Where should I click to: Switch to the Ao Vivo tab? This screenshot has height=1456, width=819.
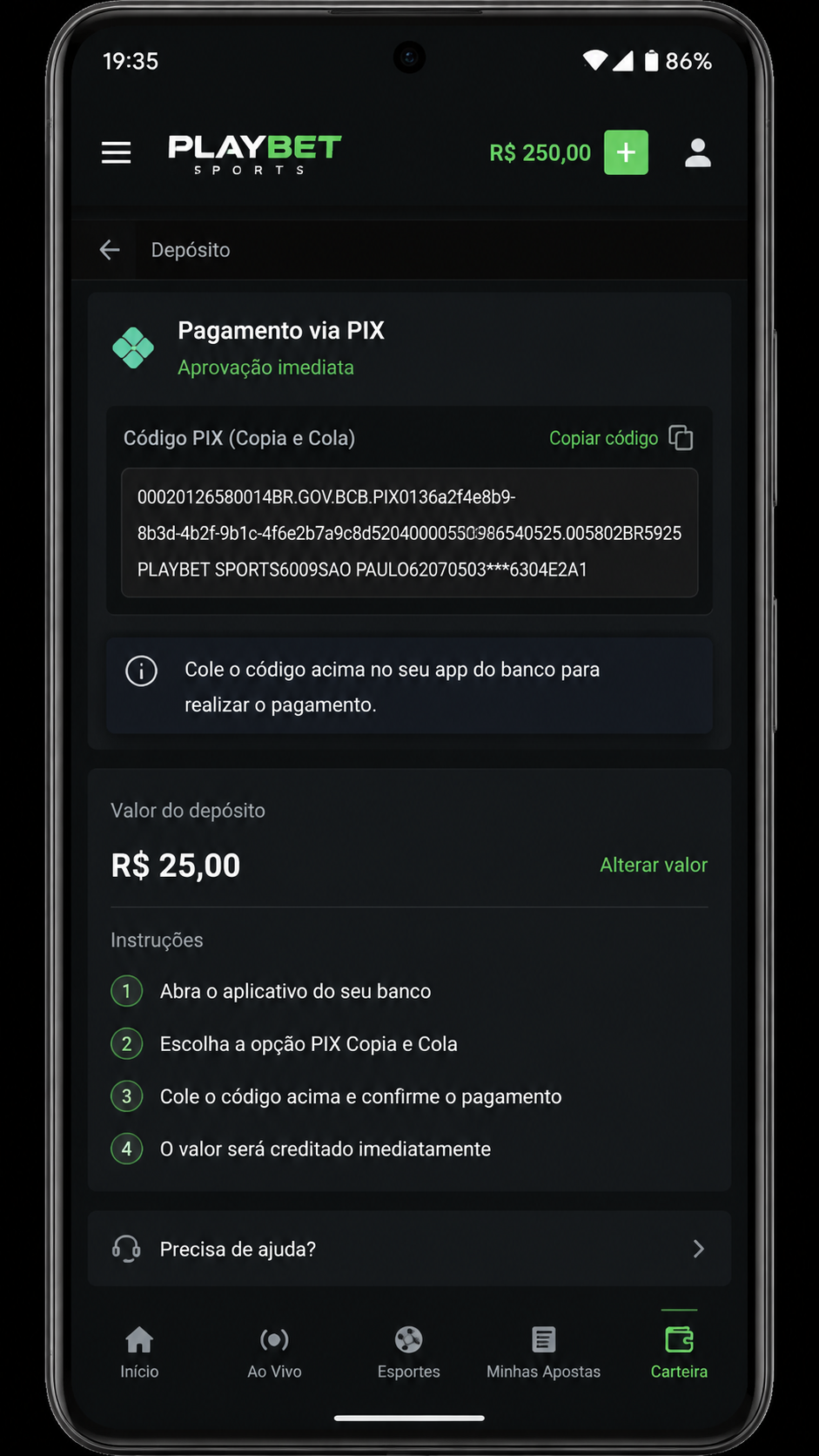(x=274, y=1352)
